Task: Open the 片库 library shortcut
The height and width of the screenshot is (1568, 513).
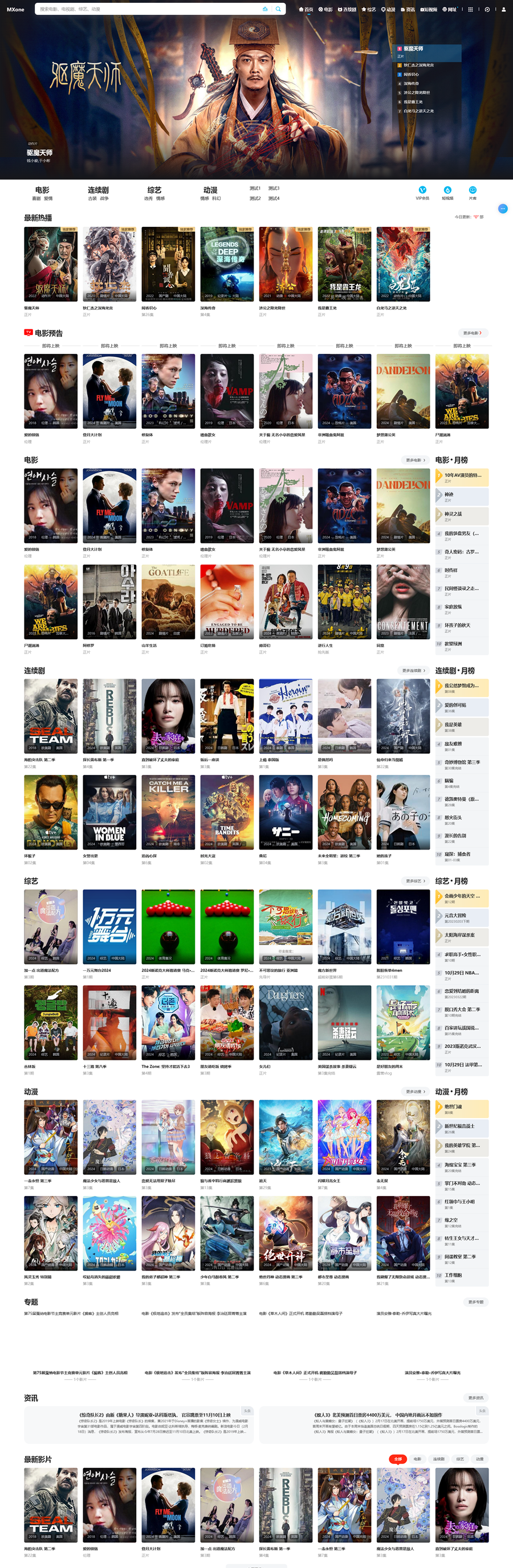Action: [x=473, y=193]
